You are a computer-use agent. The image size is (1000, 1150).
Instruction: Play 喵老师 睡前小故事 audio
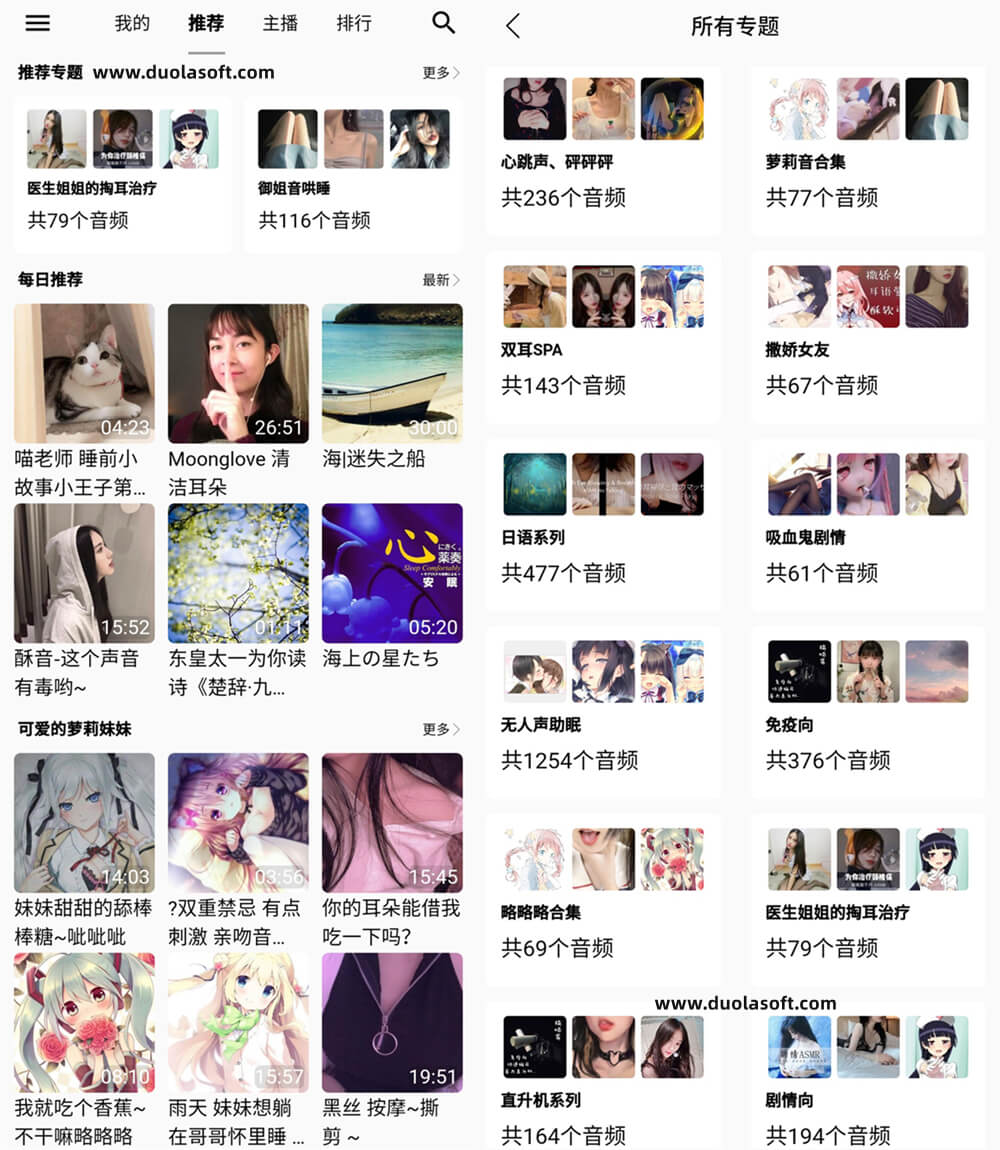tap(84, 373)
